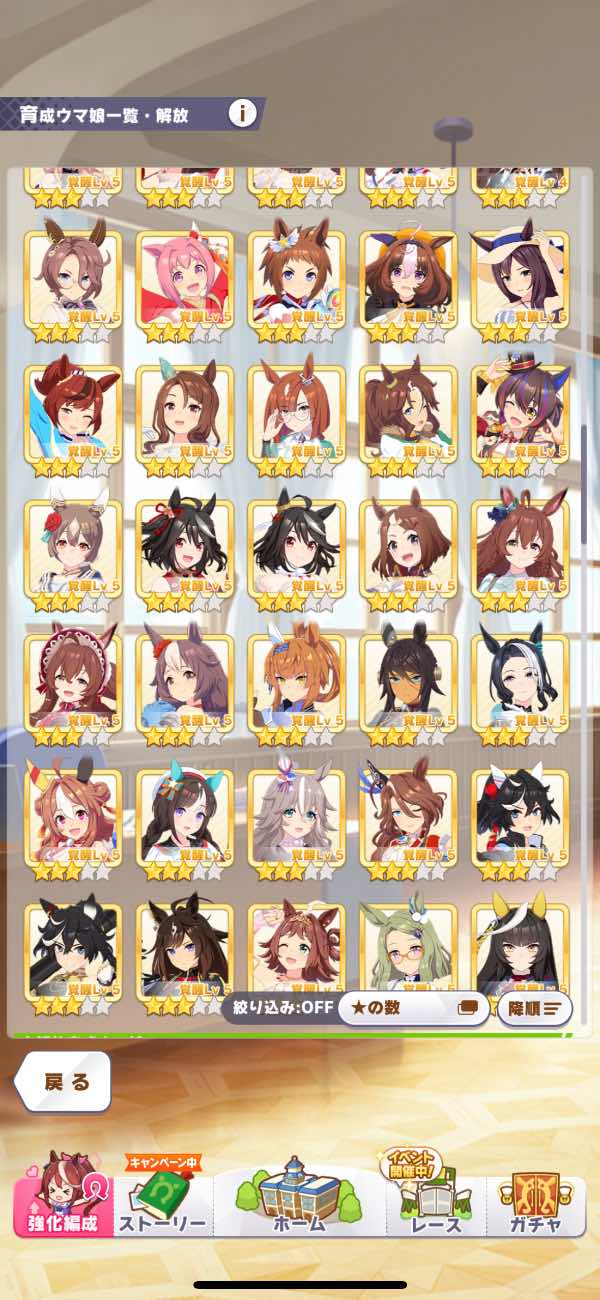This screenshot has width=600, height=1300.
Task: Open the black-and-white haired character card
Action: (520, 680)
